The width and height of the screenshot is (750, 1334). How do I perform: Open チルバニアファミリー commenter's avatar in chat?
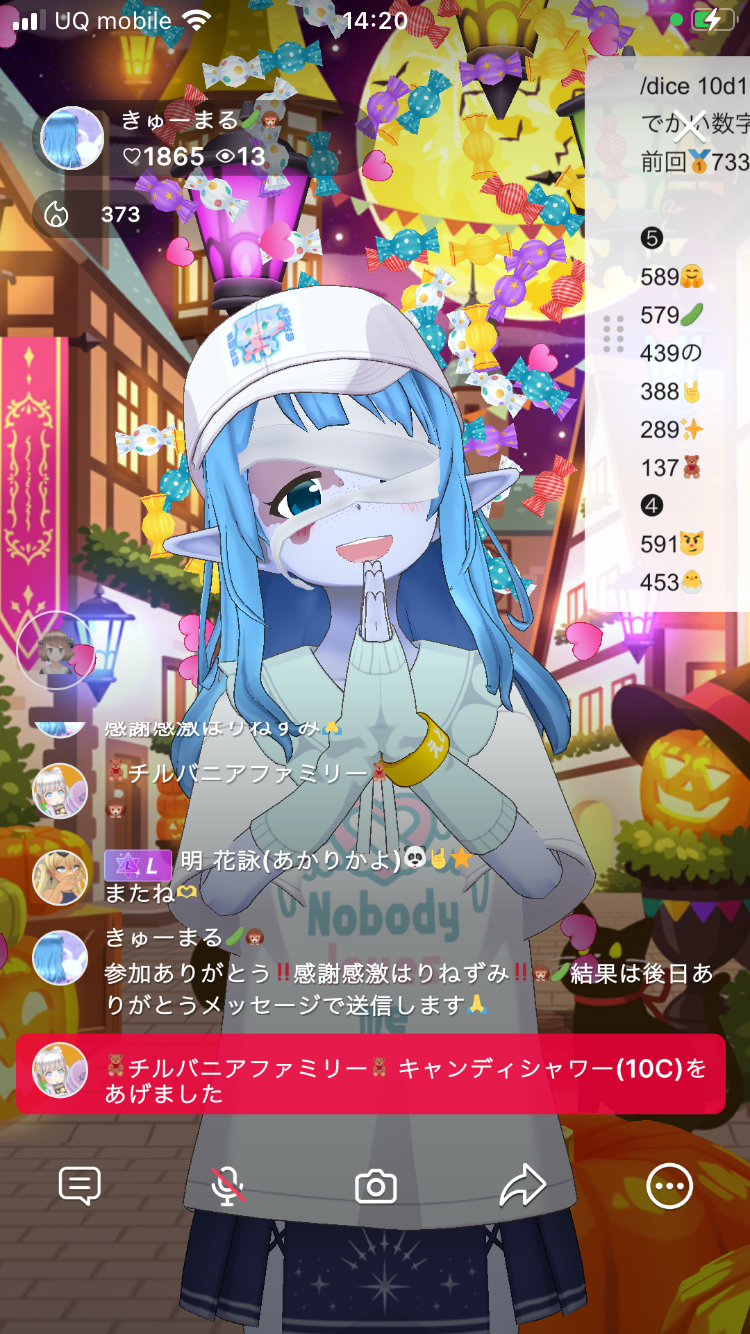point(59,790)
